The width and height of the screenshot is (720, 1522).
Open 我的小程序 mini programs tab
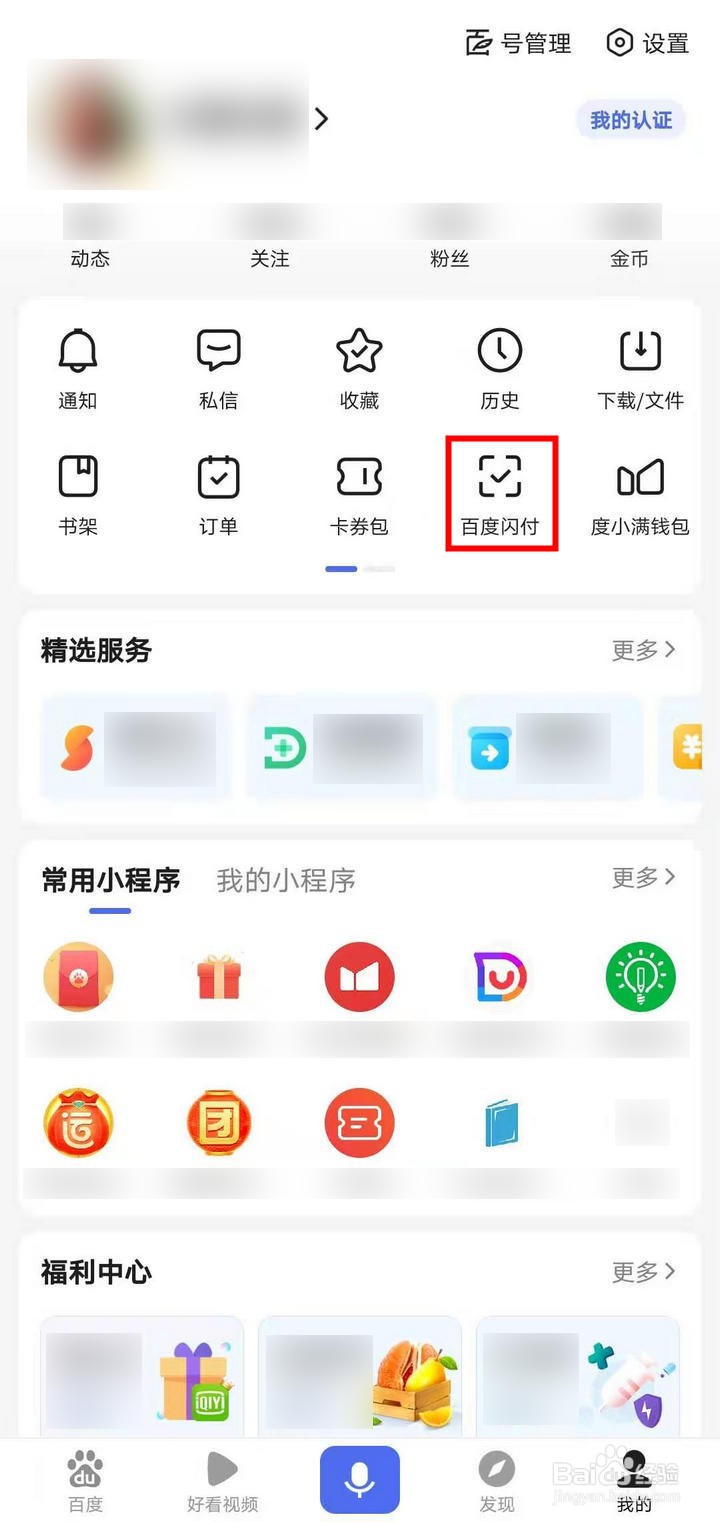click(x=285, y=880)
